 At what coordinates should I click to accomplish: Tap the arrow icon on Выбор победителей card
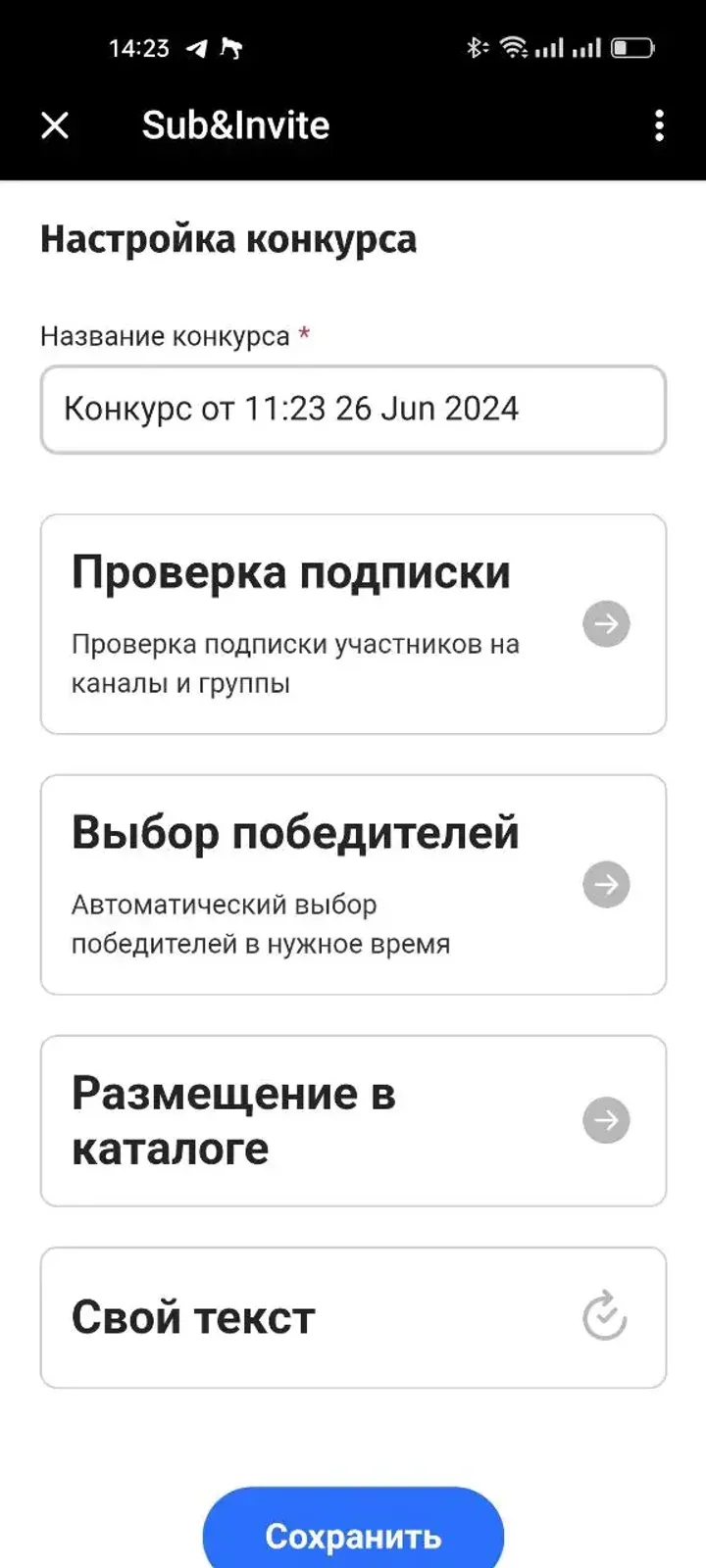click(605, 884)
